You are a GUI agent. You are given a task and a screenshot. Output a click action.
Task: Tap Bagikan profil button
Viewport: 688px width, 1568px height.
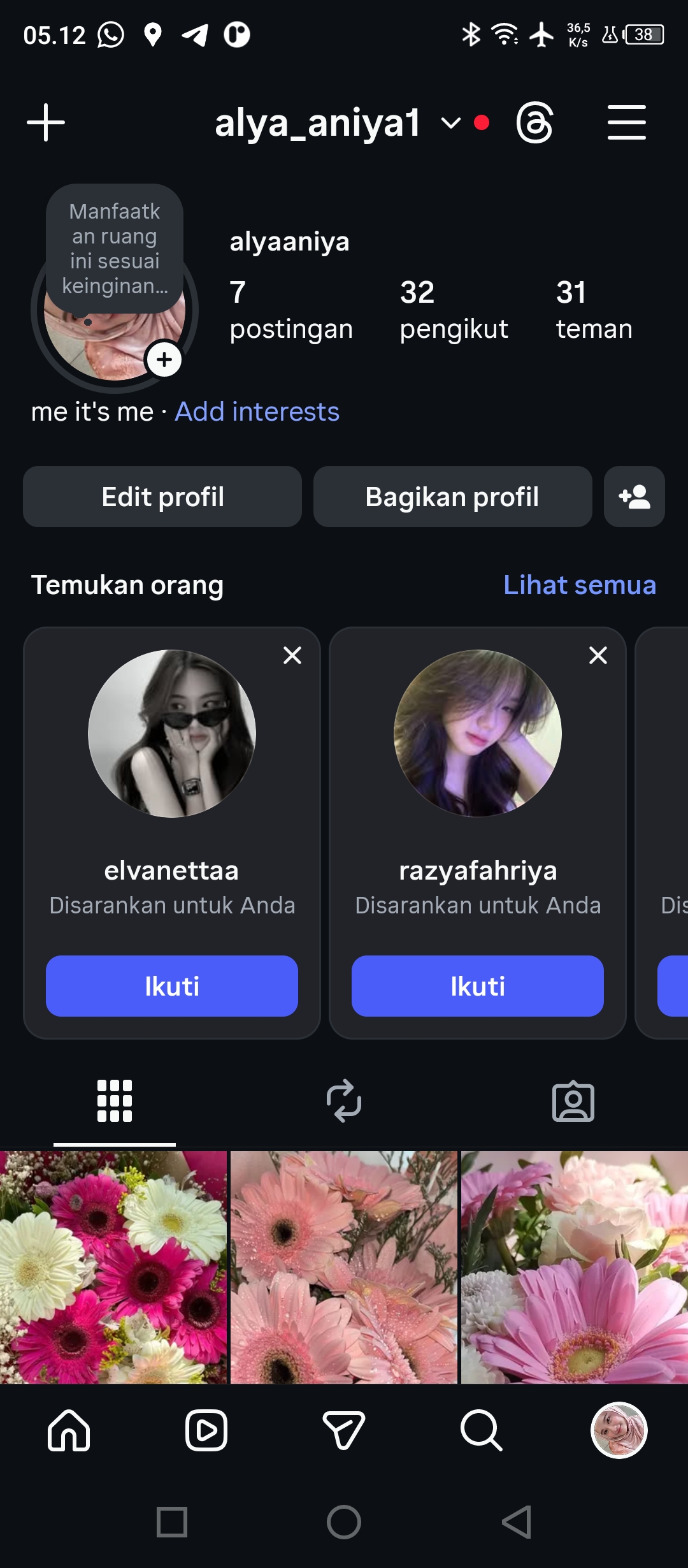click(452, 497)
